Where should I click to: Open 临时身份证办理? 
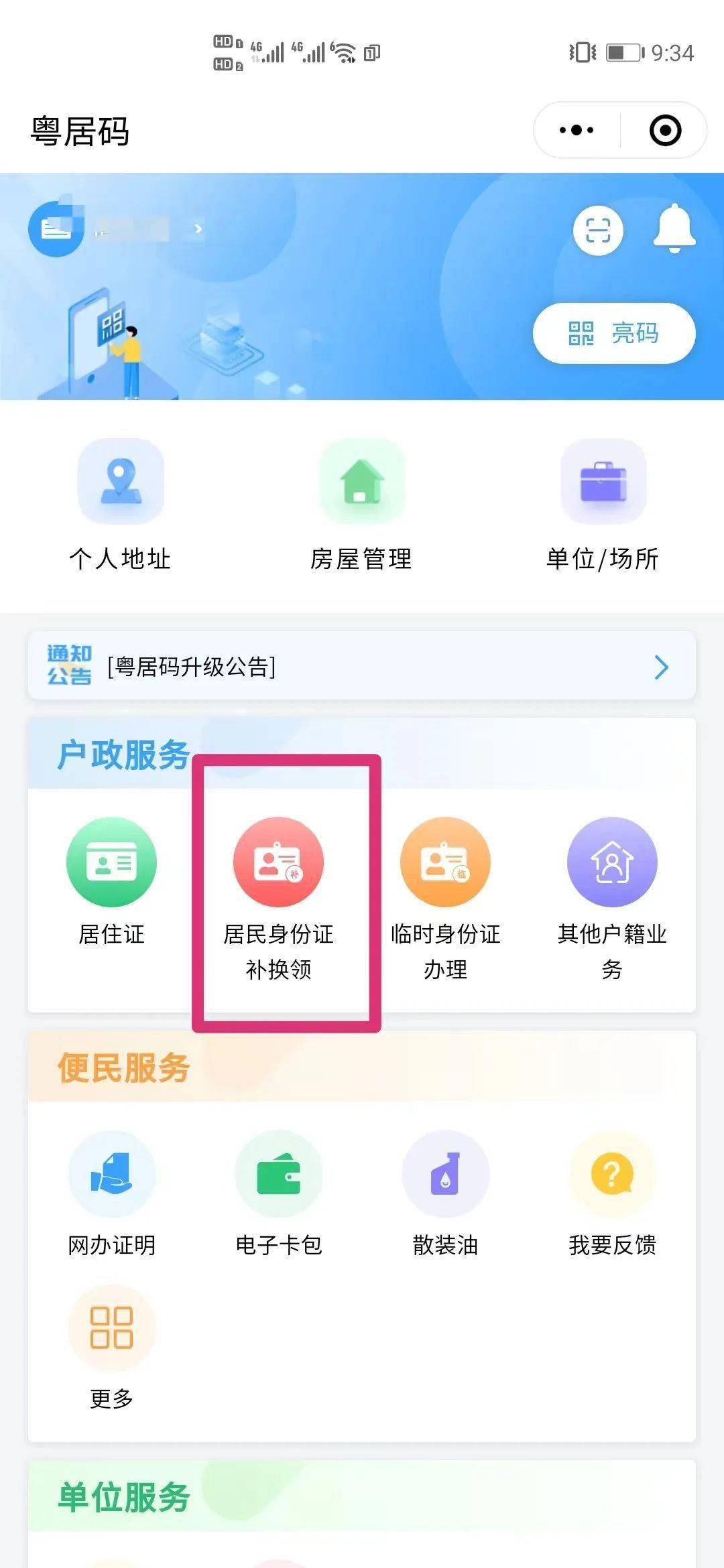click(x=445, y=899)
